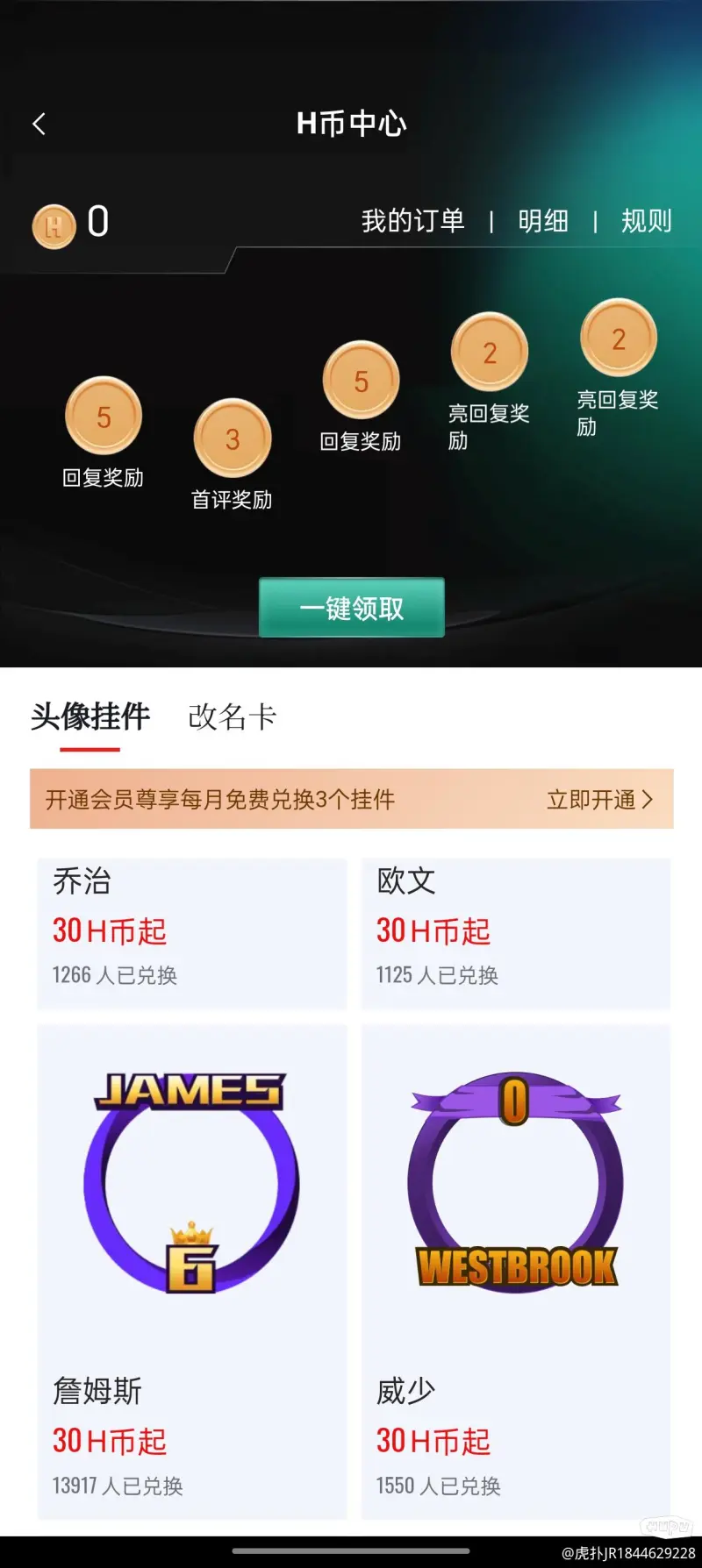This screenshot has width=702, height=1568.
Task: View 明细 (H coin details)
Action: (543, 221)
